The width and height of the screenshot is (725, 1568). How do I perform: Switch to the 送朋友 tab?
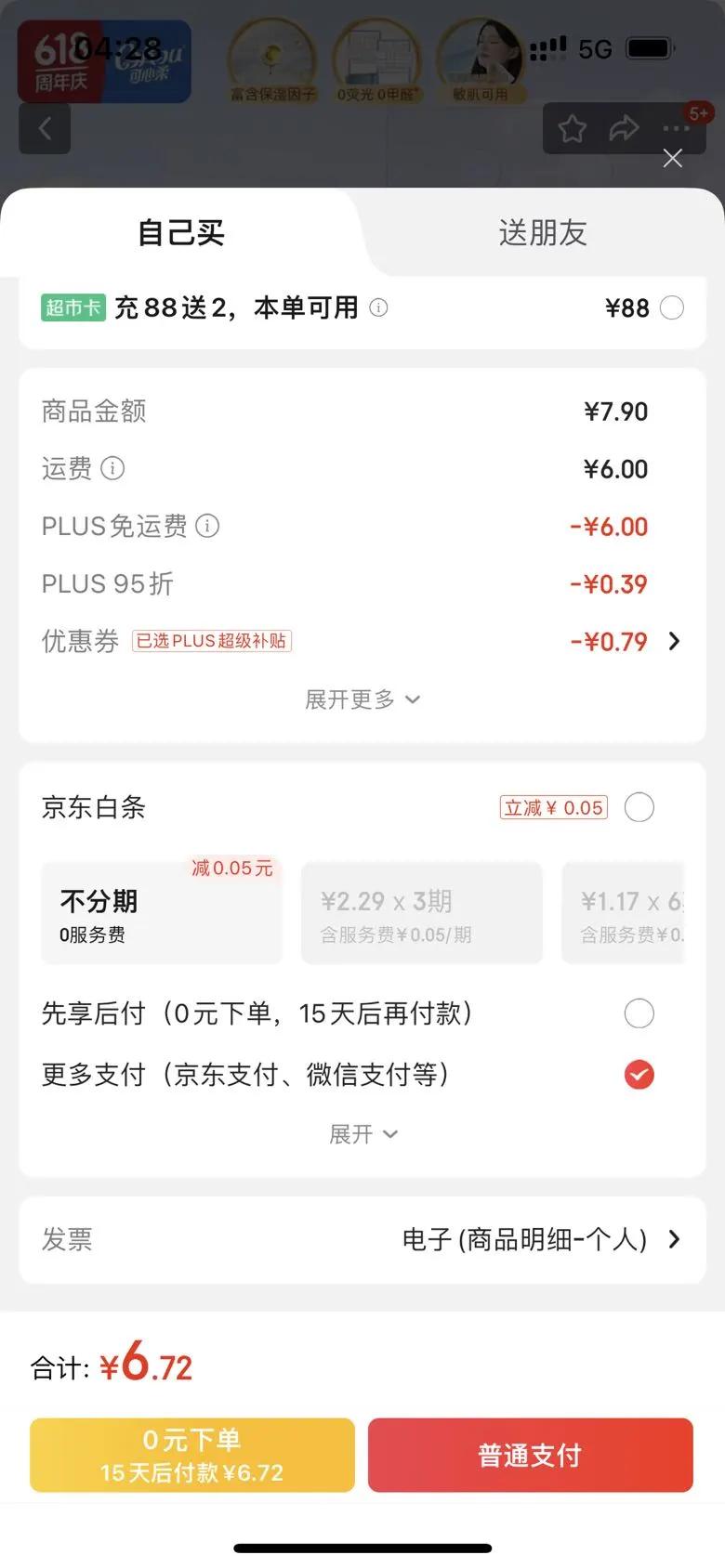click(543, 232)
